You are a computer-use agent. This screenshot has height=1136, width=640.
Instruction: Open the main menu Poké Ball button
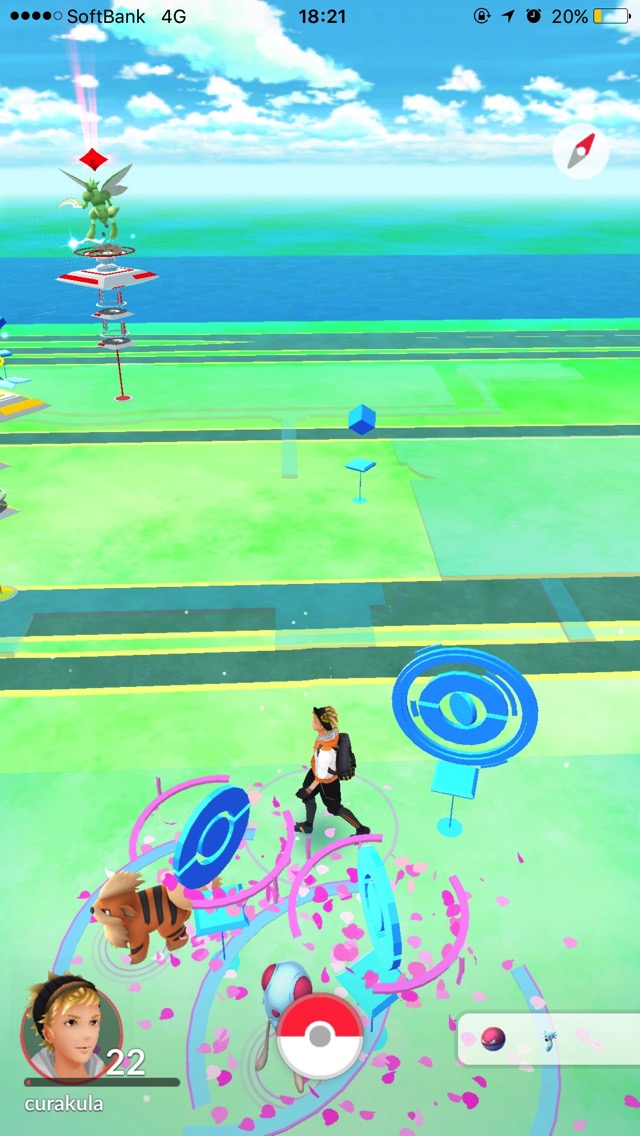(x=320, y=1037)
